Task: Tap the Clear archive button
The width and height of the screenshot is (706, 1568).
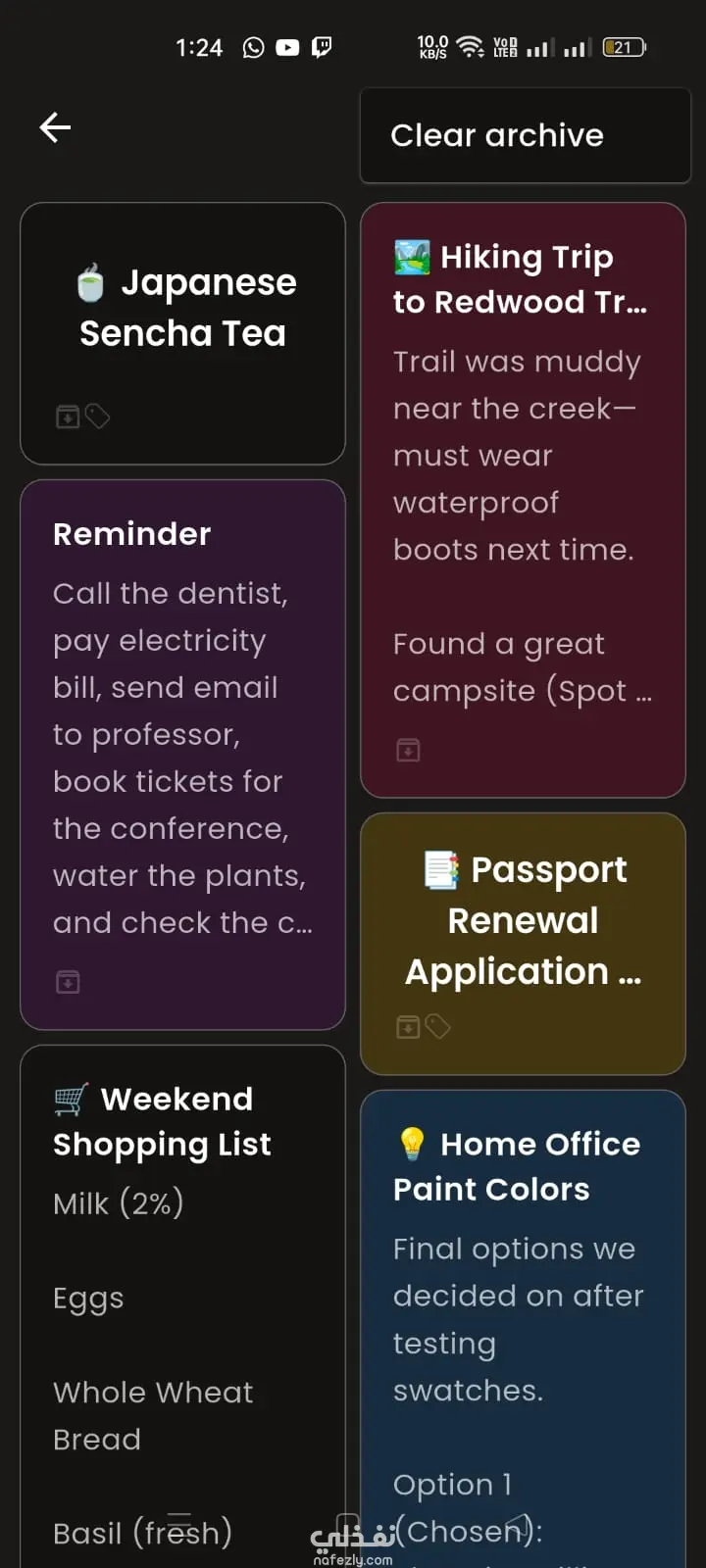Action: click(525, 135)
